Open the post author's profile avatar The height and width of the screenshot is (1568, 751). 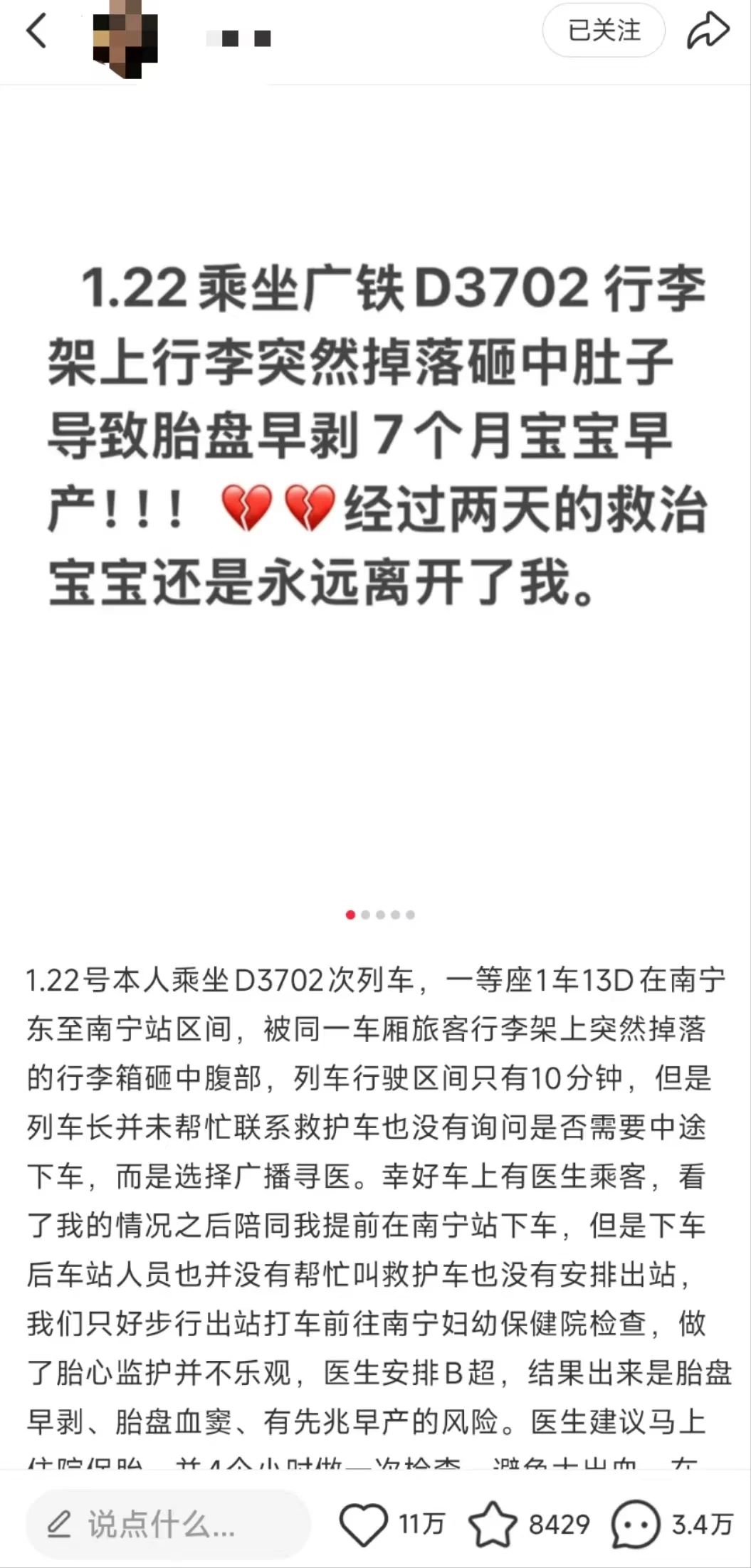click(125, 37)
